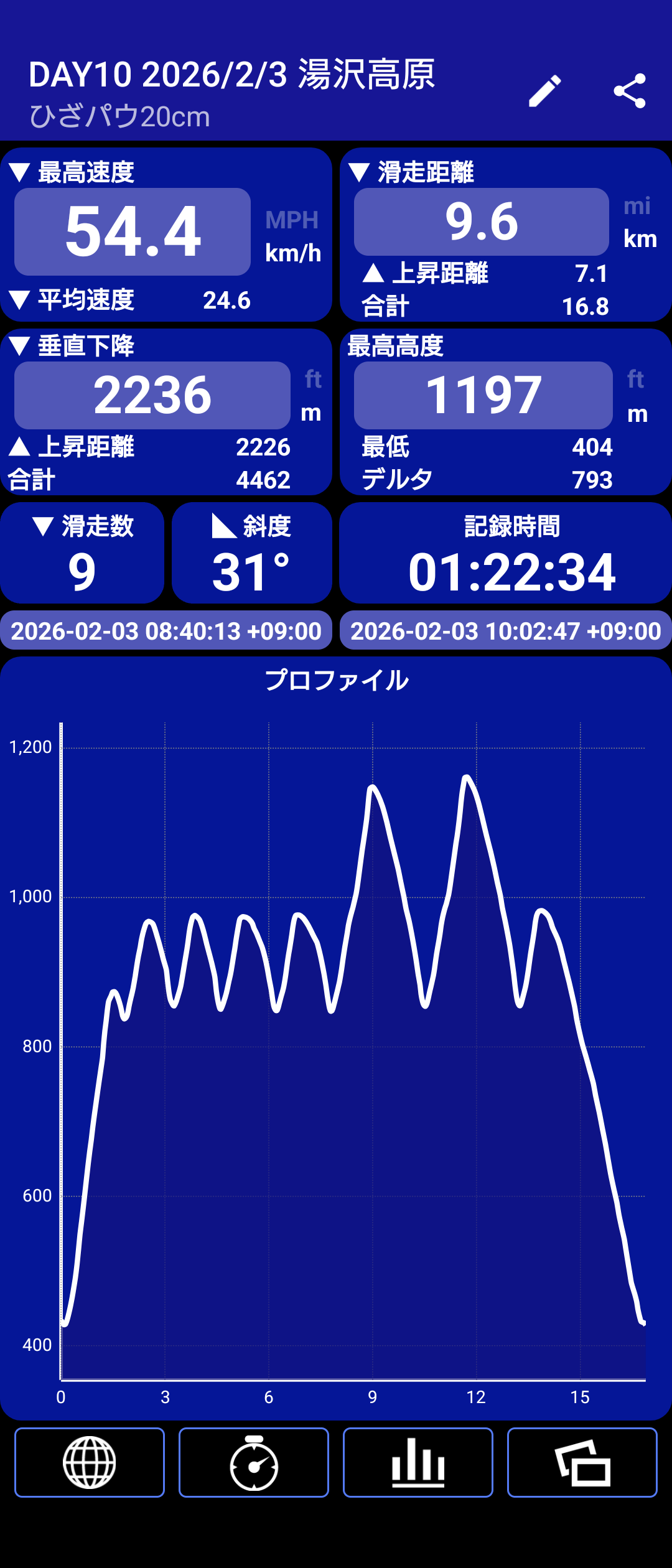Open the bar chart analysis

(418, 1462)
